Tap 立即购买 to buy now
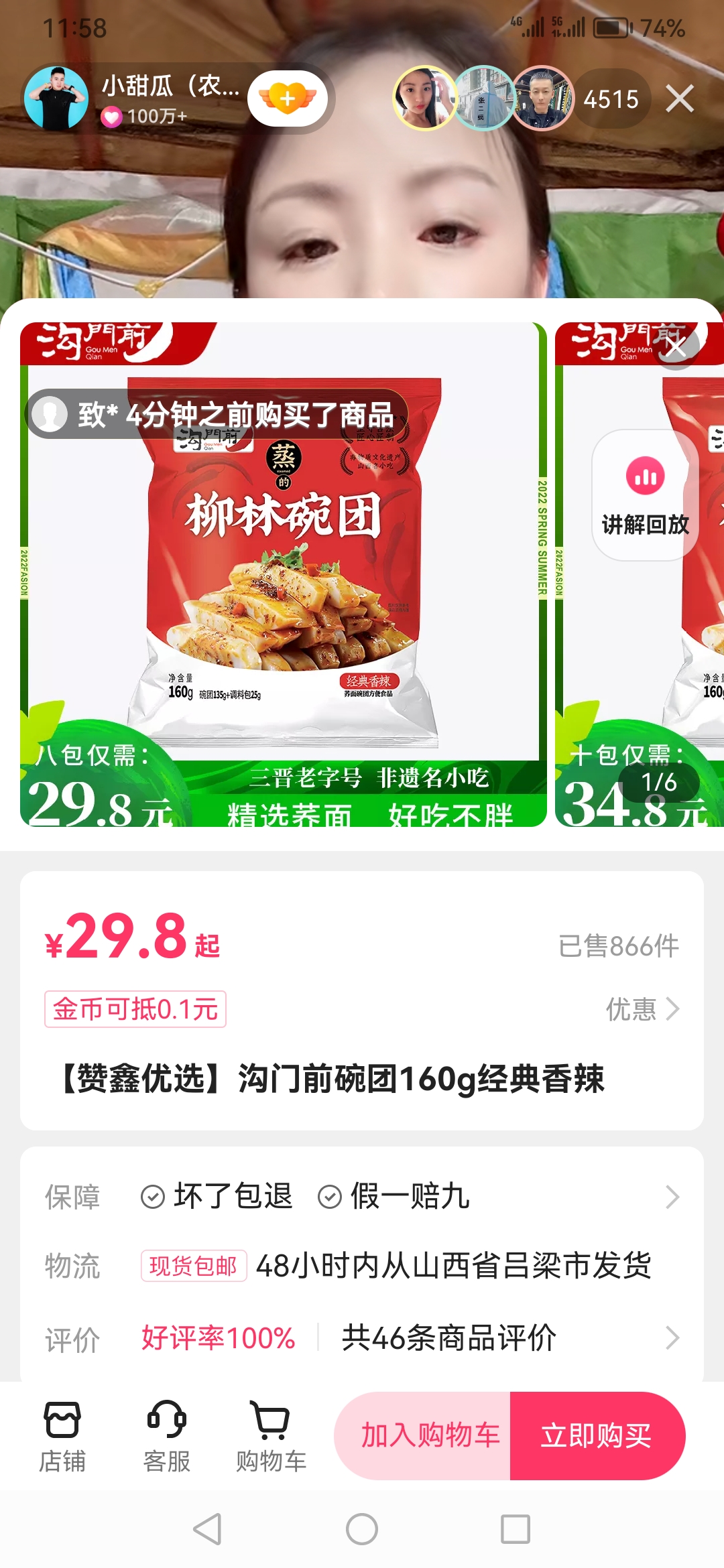The height and width of the screenshot is (1568, 724). [x=597, y=1435]
